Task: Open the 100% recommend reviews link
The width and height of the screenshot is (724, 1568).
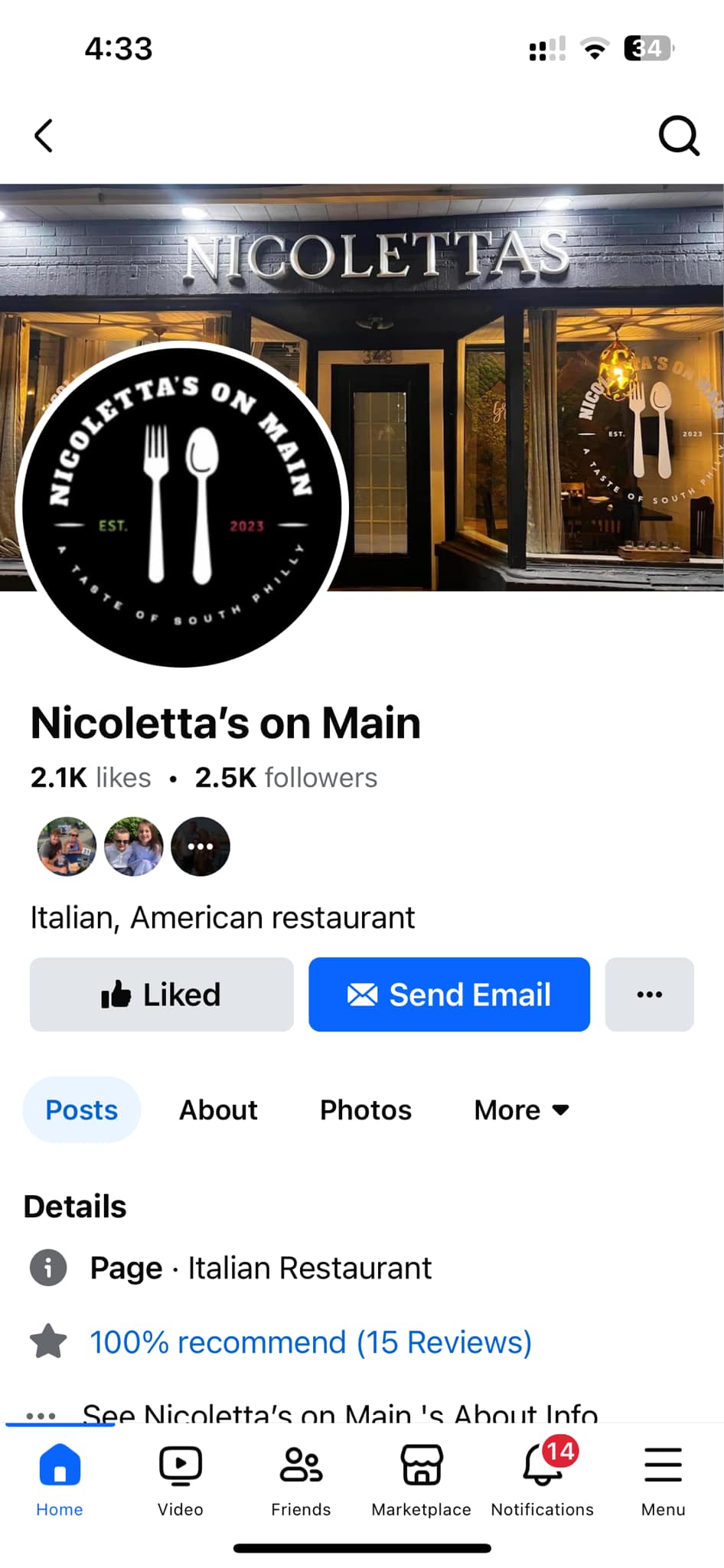Action: coord(310,1342)
